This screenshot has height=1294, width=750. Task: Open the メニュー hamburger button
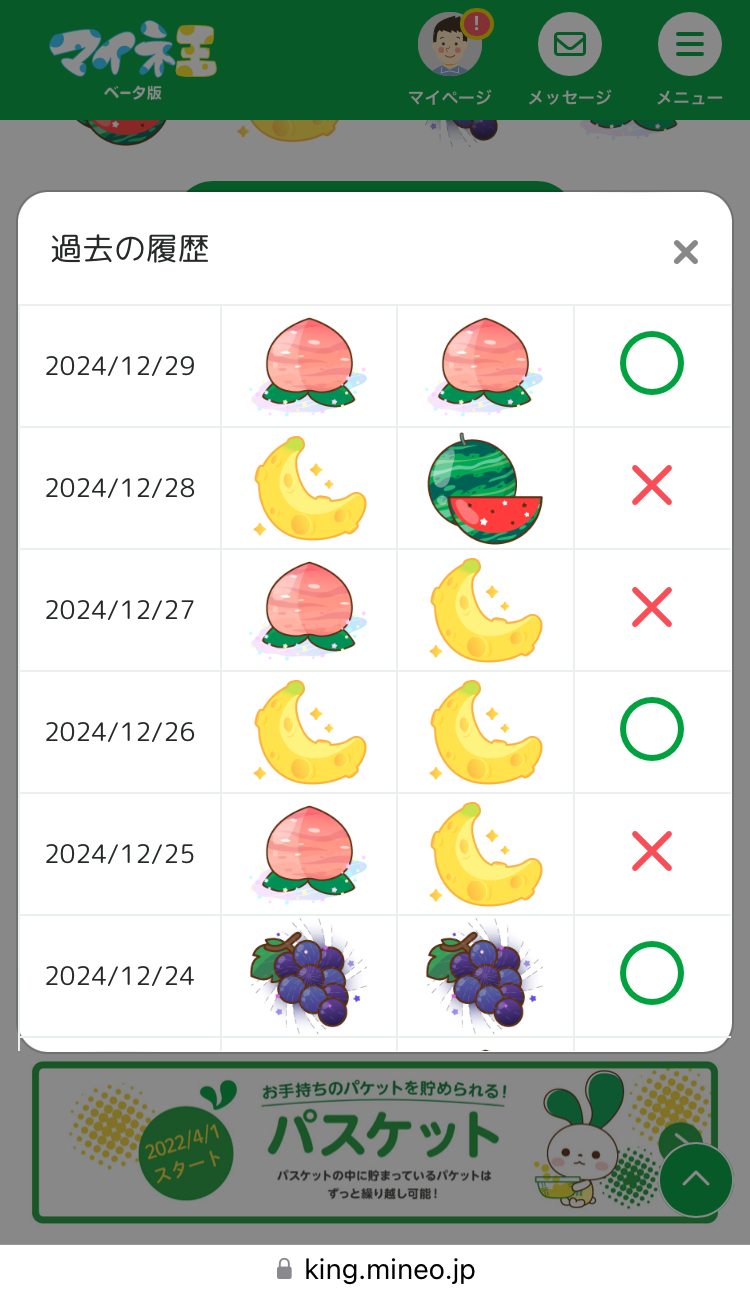[690, 45]
